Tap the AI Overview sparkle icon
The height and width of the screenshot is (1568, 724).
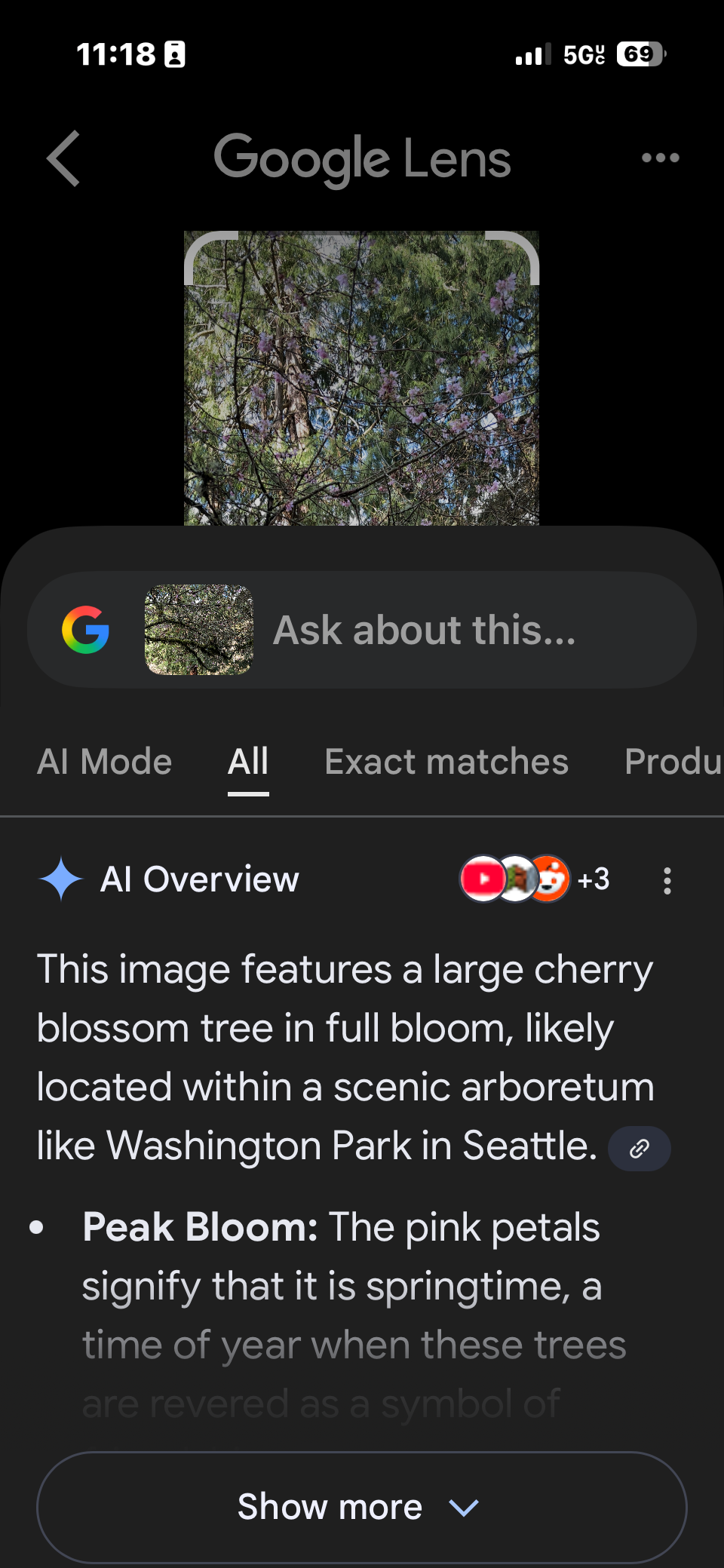(61, 877)
